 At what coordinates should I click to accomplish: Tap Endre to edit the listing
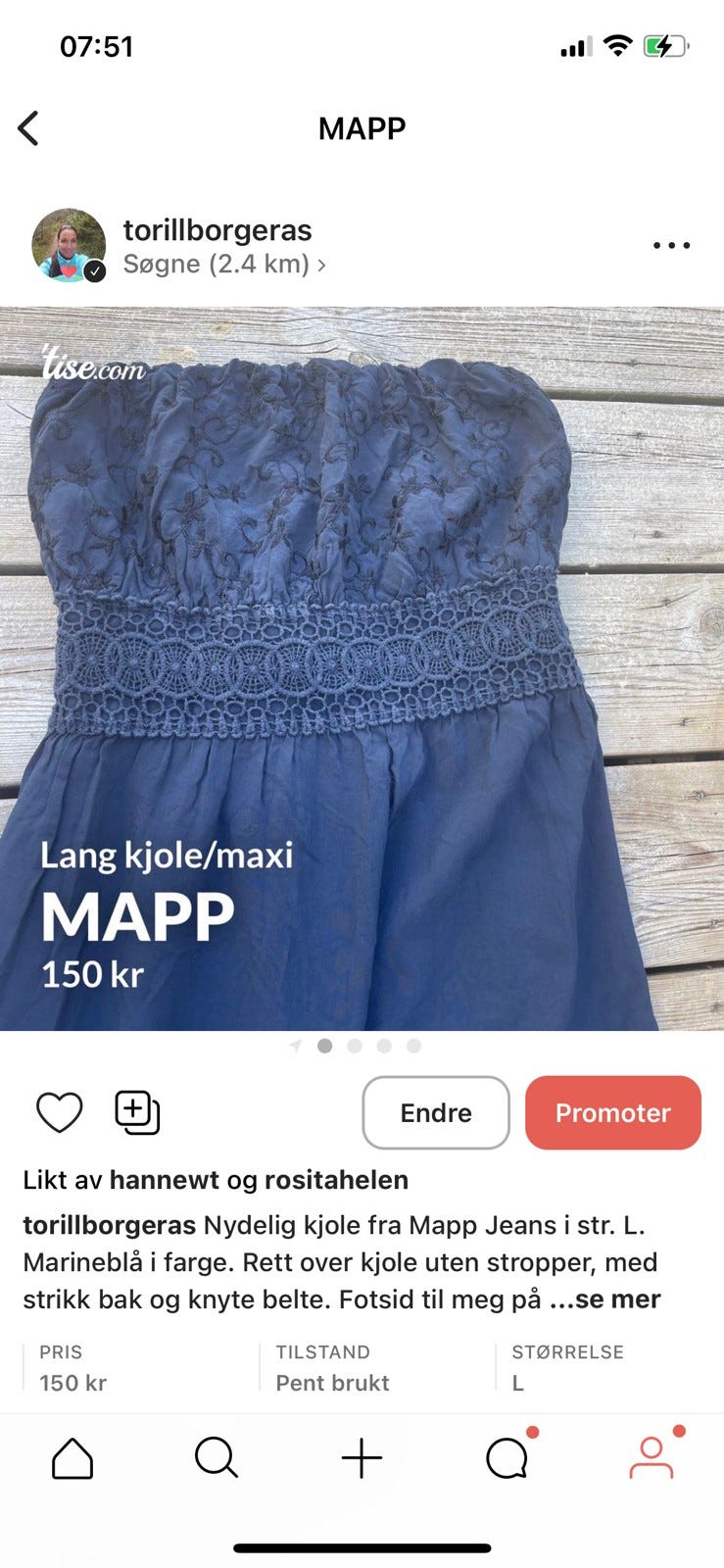(x=435, y=1112)
